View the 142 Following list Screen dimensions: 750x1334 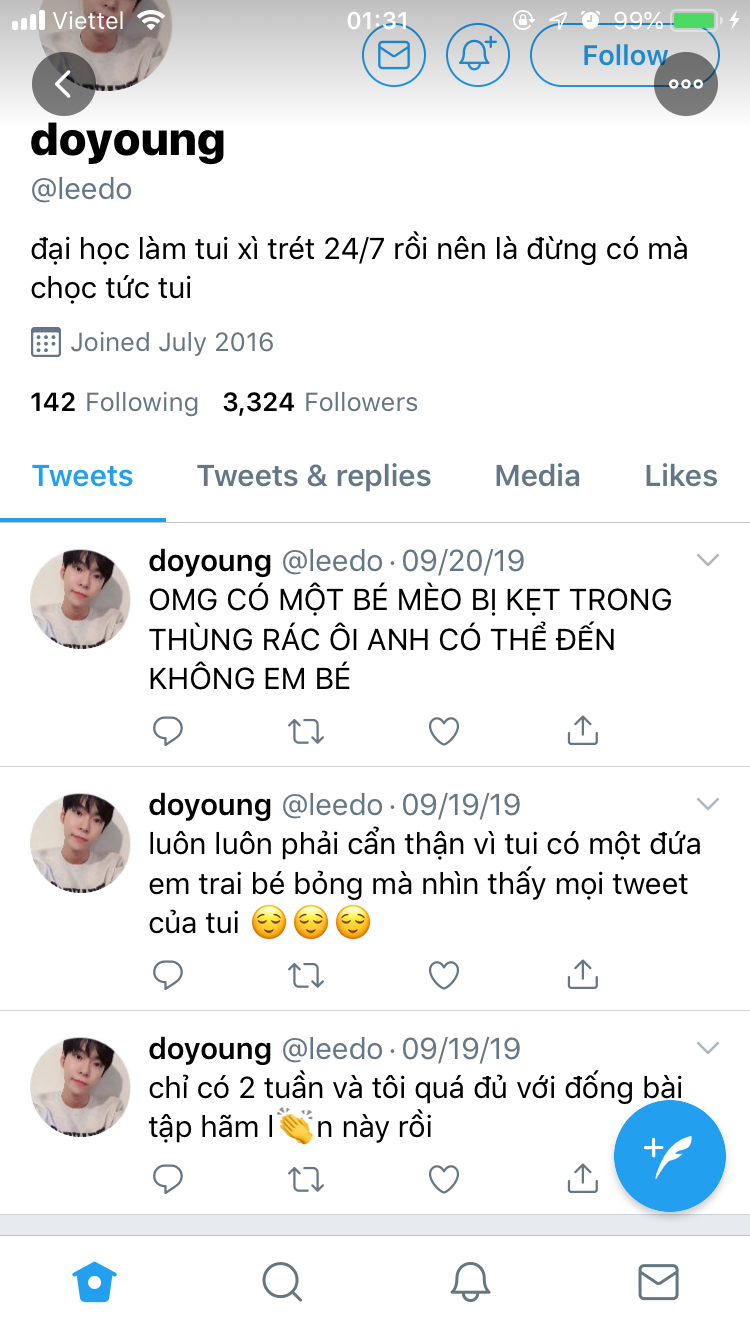pos(115,403)
